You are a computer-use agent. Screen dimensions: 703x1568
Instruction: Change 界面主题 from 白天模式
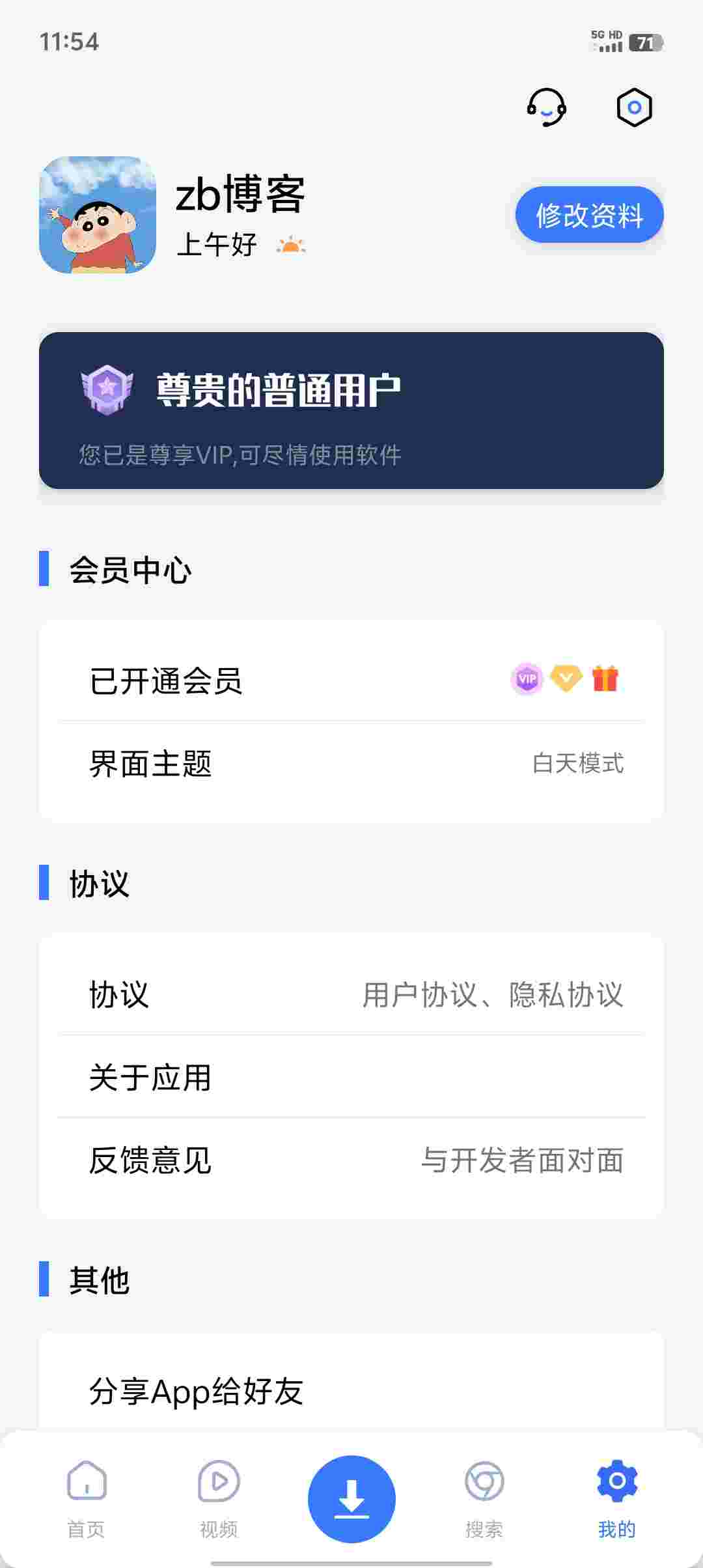351,763
